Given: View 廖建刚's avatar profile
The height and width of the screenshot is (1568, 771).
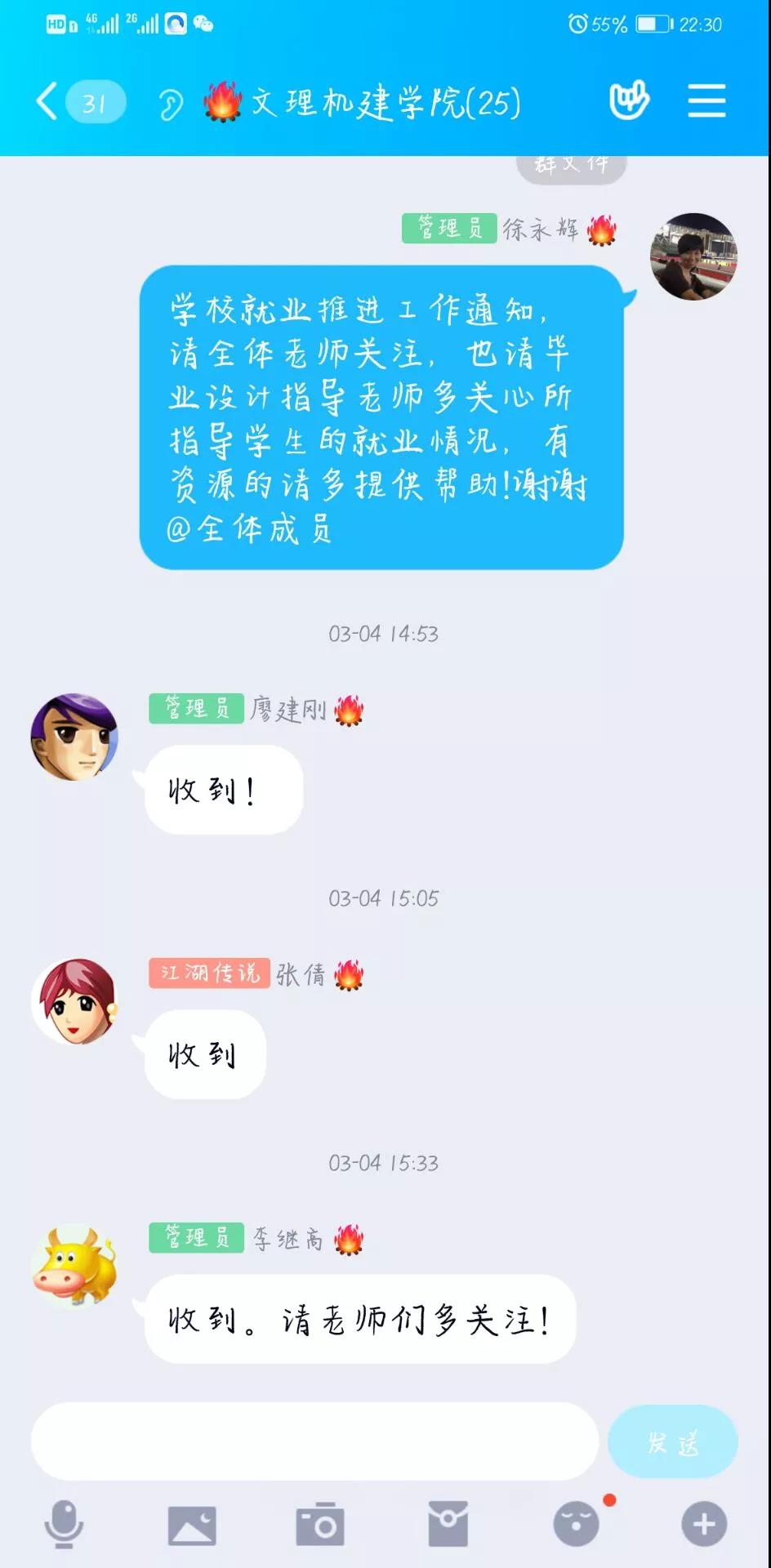Looking at the screenshot, I should click(74, 737).
